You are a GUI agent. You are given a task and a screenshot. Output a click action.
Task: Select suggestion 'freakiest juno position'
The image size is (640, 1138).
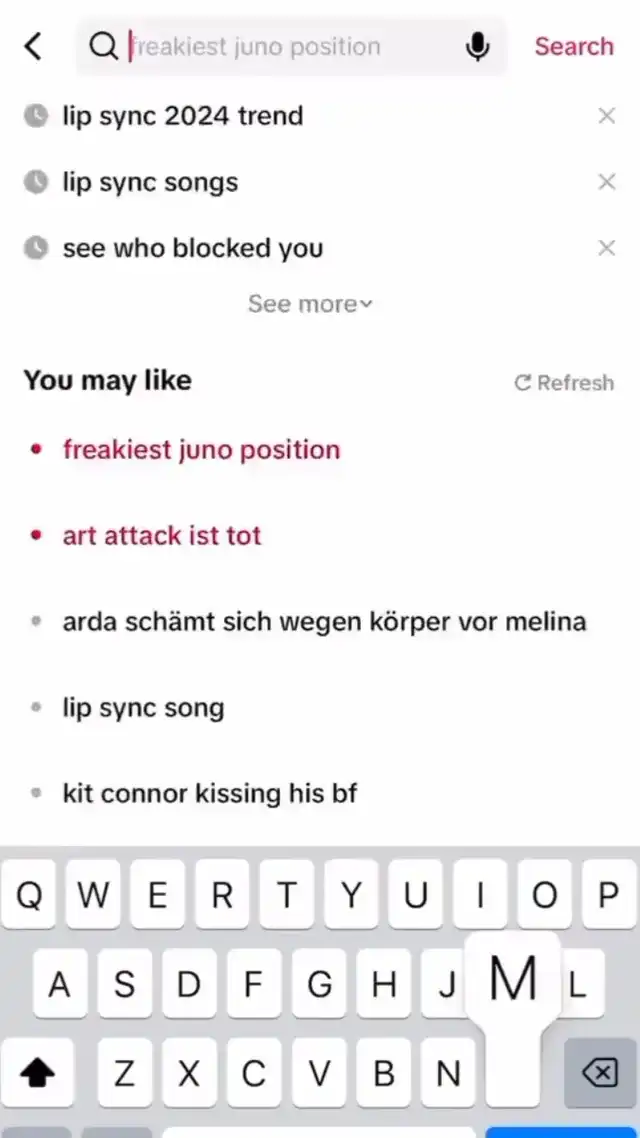(x=201, y=450)
